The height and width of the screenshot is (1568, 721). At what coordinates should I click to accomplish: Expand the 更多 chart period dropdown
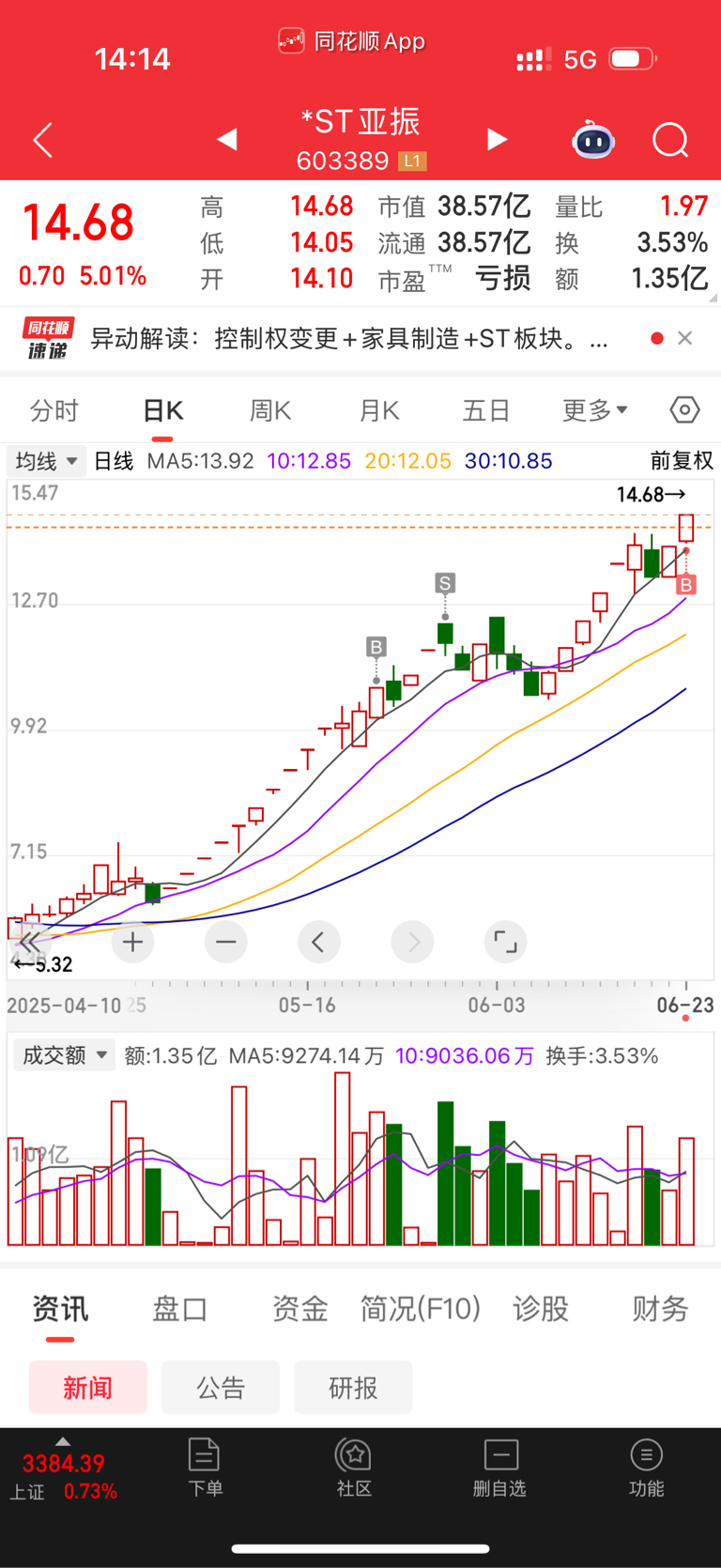(x=594, y=410)
